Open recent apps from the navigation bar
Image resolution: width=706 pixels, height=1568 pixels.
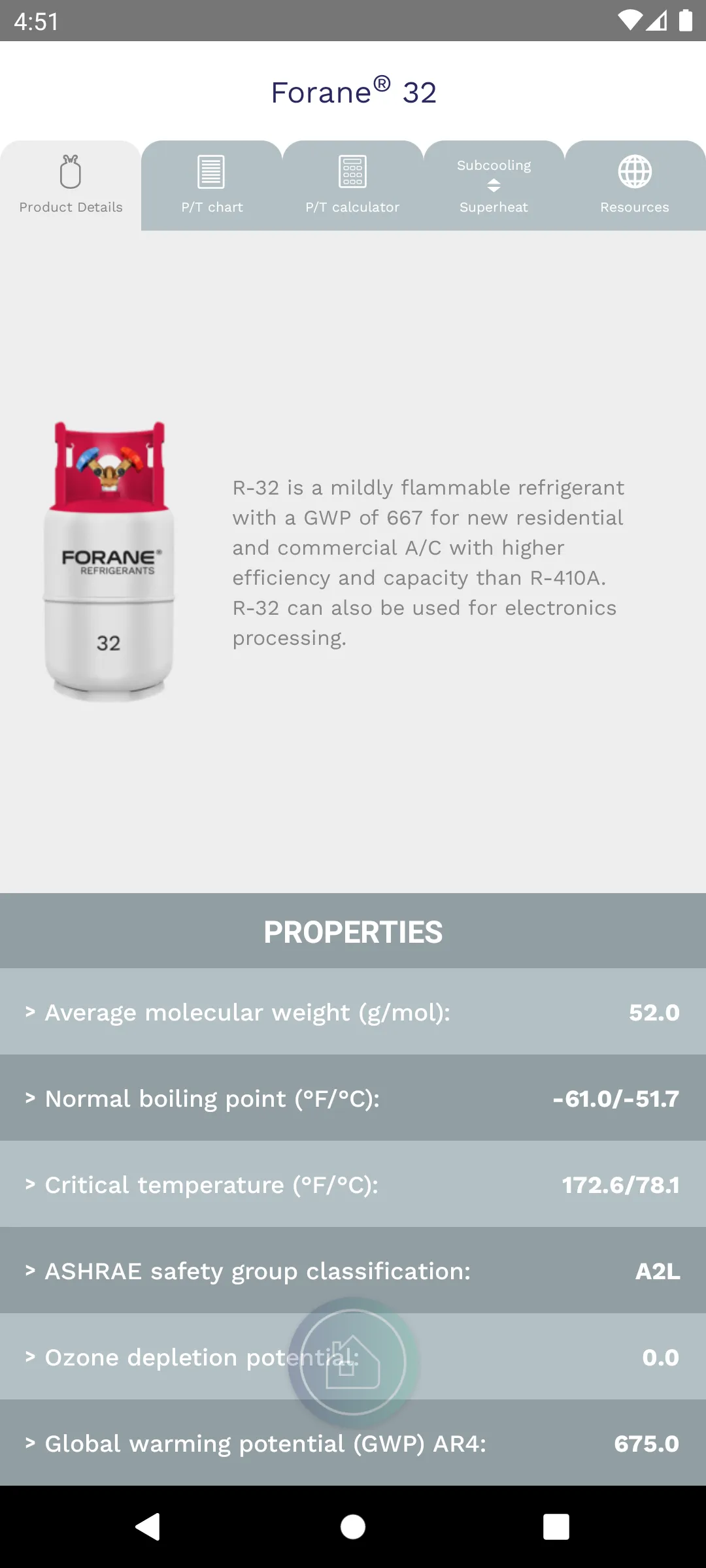(556, 1527)
